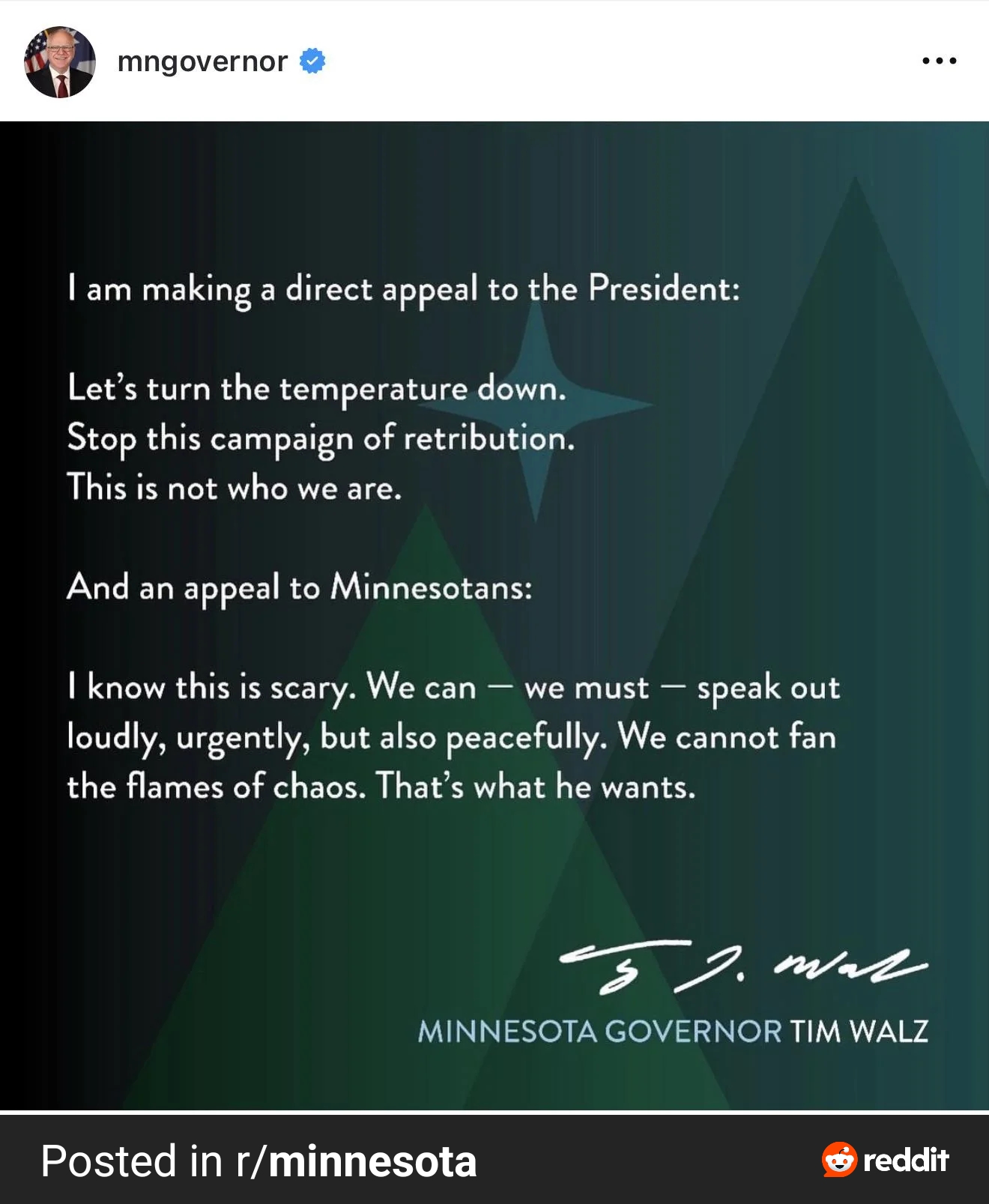The image size is (989, 1204).
Task: Tap the mngovernor username
Action: [x=202, y=61]
